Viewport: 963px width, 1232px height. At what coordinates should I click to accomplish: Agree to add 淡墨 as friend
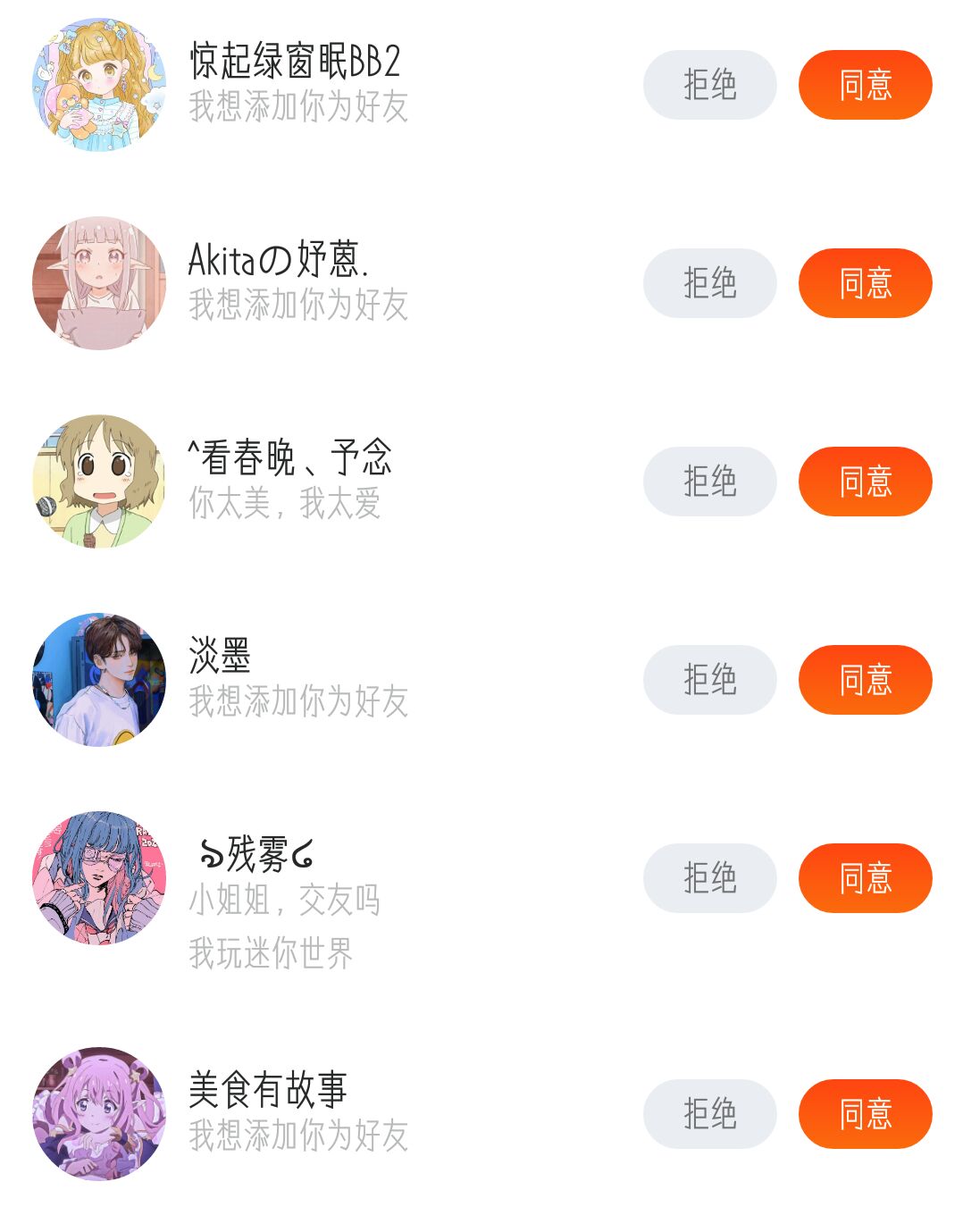click(865, 680)
